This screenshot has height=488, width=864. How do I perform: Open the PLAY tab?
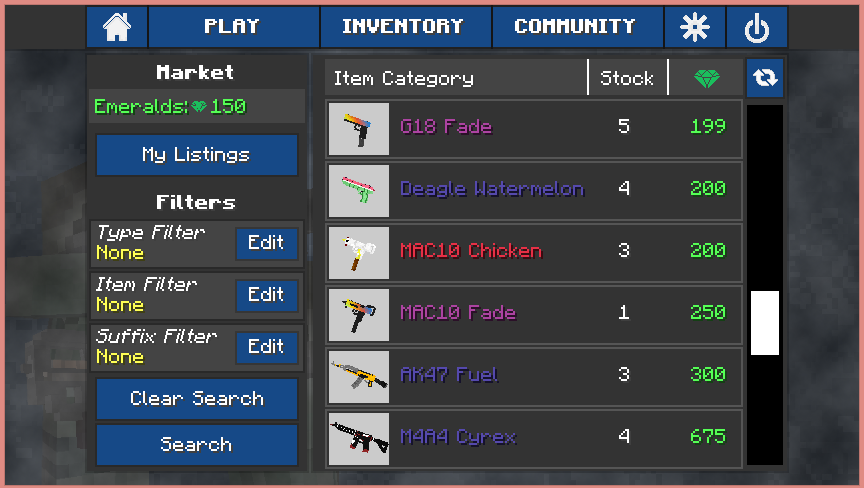click(x=232, y=27)
